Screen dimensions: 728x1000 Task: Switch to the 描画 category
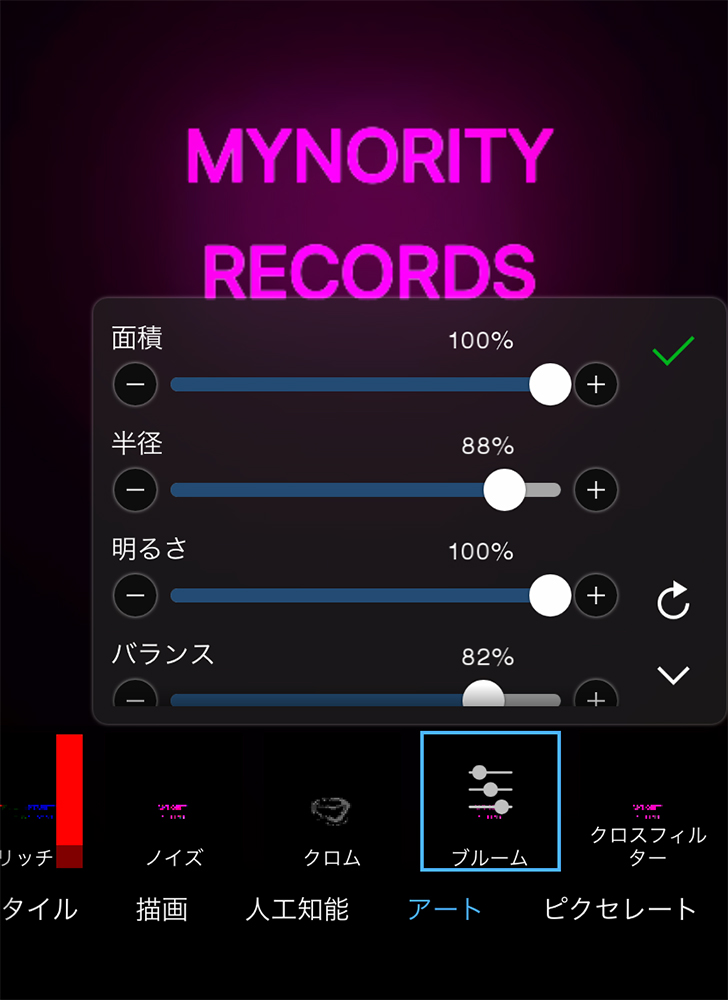162,909
